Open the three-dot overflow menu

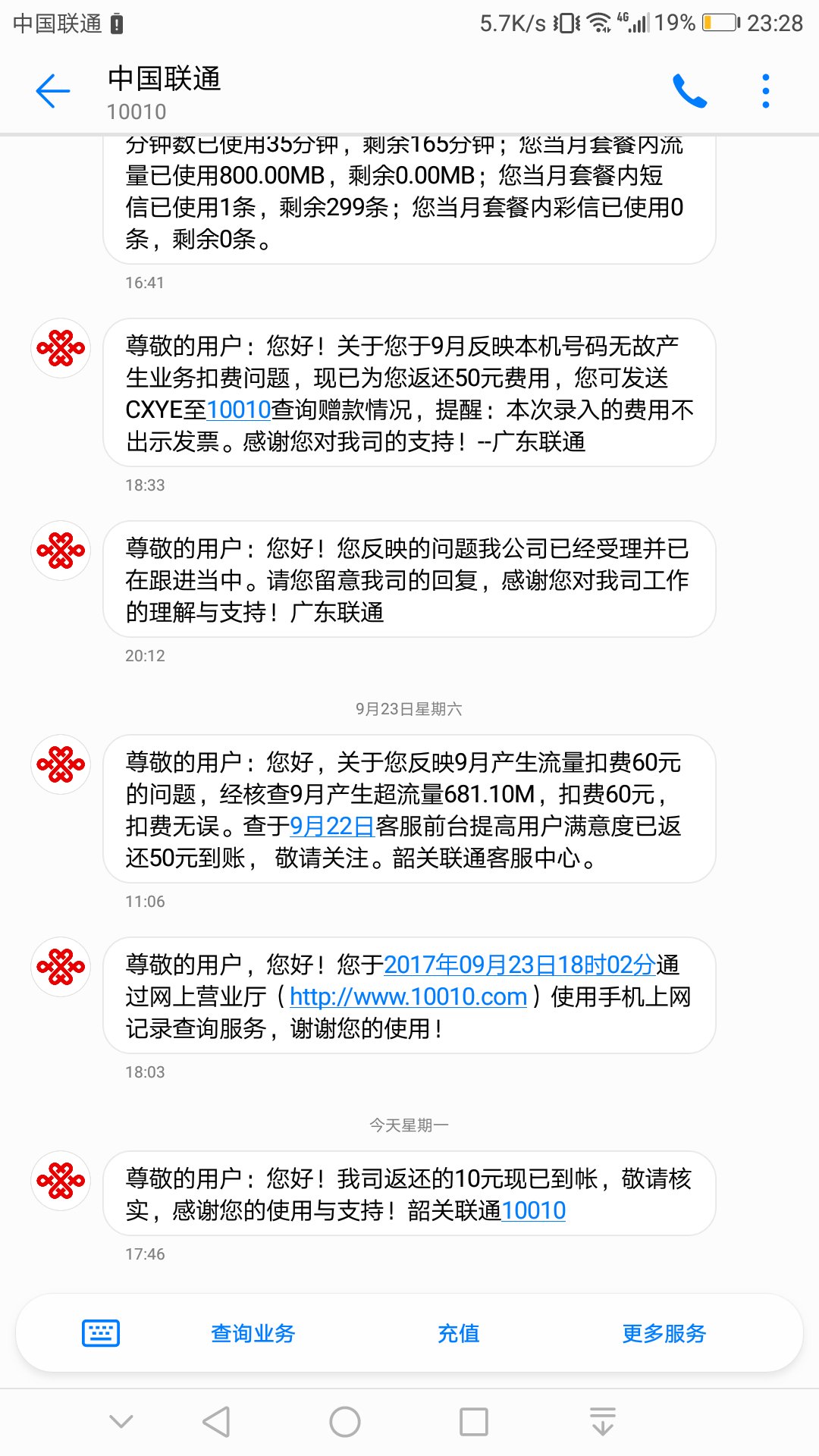point(766,92)
